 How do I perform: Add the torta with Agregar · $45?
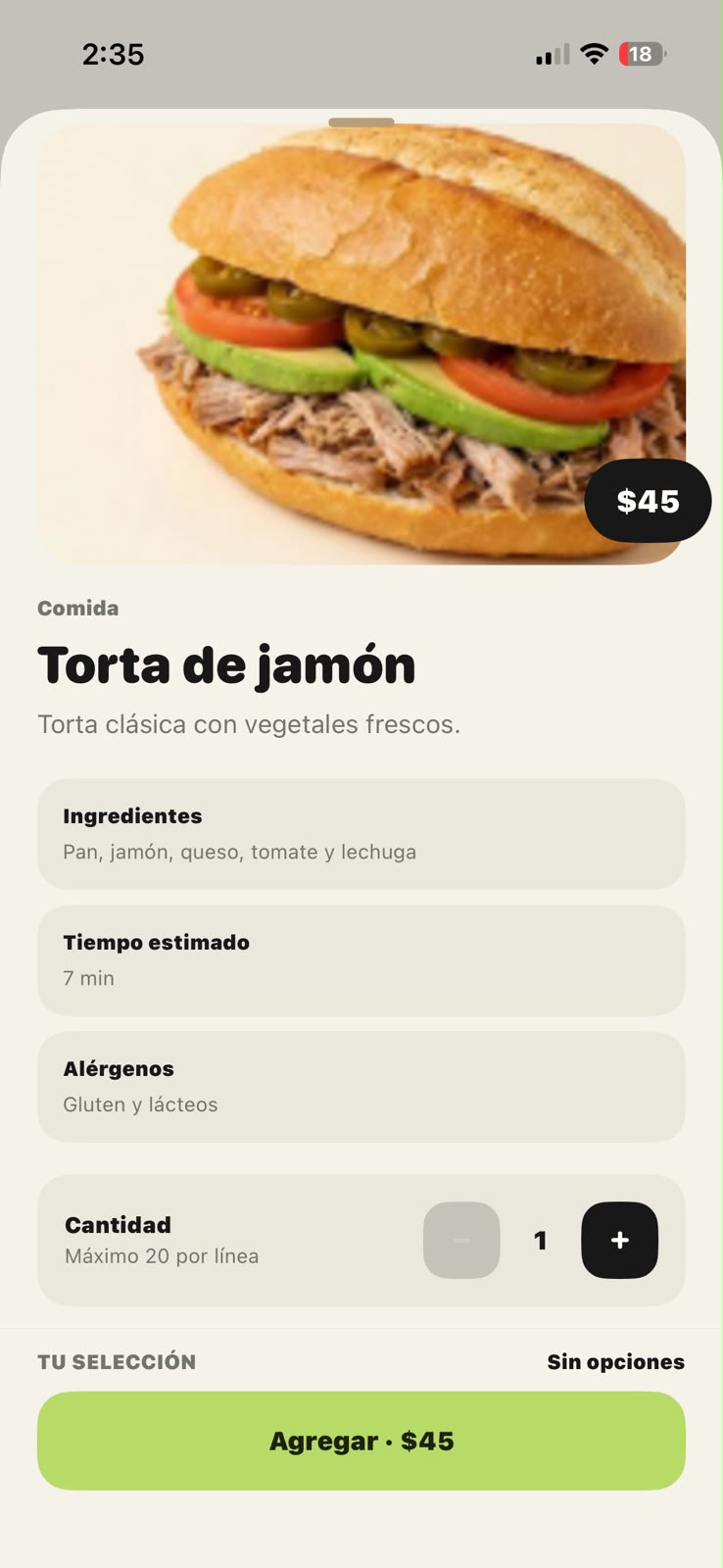(x=361, y=1441)
